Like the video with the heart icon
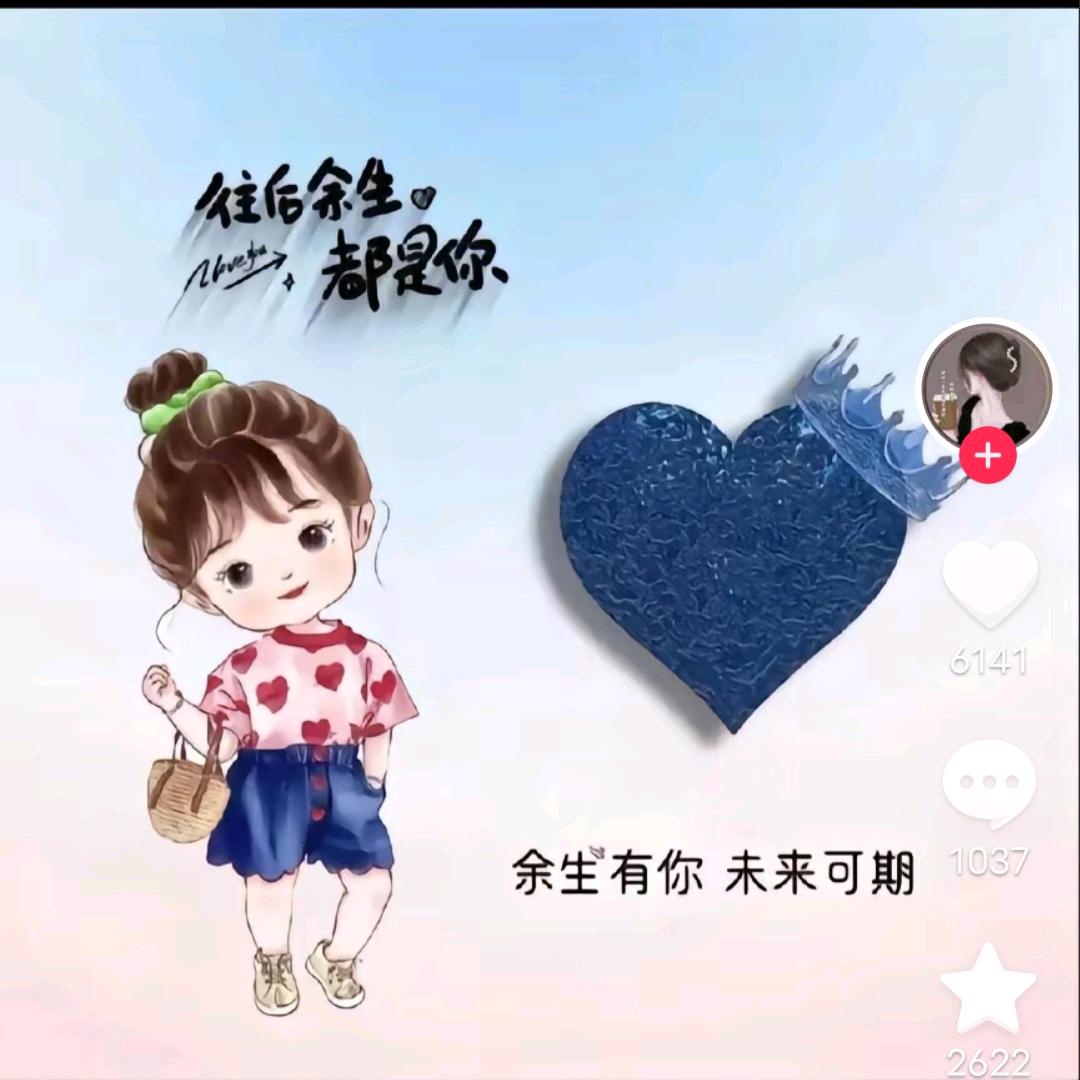Screen dimensions: 1080x1080 point(990,582)
